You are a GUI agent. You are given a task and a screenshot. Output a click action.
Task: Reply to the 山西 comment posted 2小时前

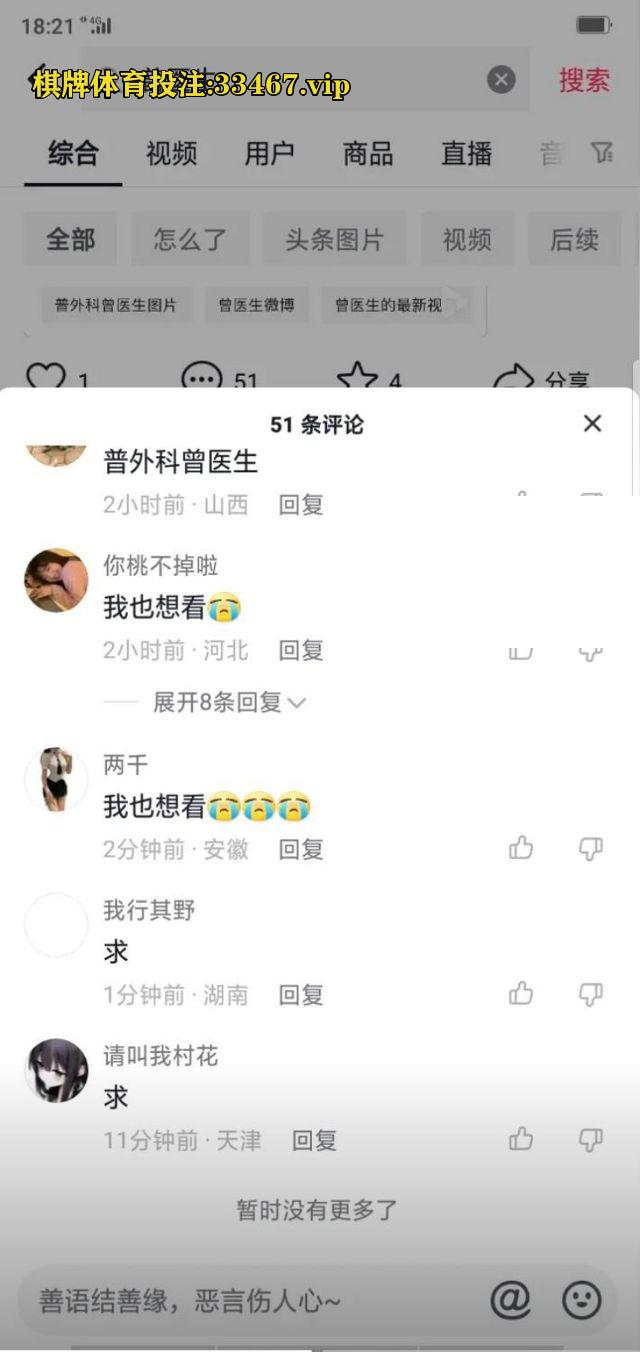[x=300, y=505]
